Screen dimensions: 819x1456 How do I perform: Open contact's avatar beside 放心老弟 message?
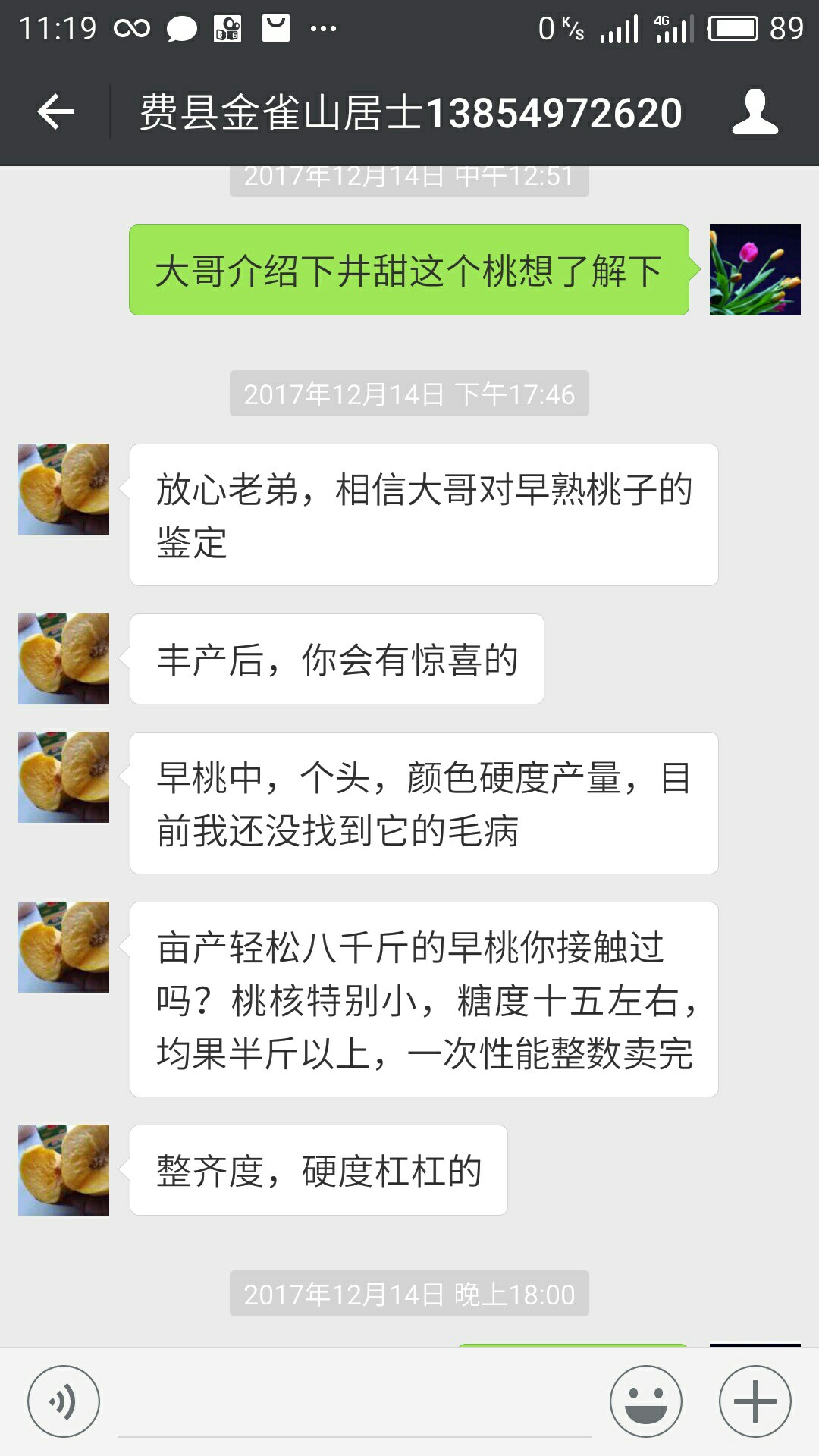(64, 489)
